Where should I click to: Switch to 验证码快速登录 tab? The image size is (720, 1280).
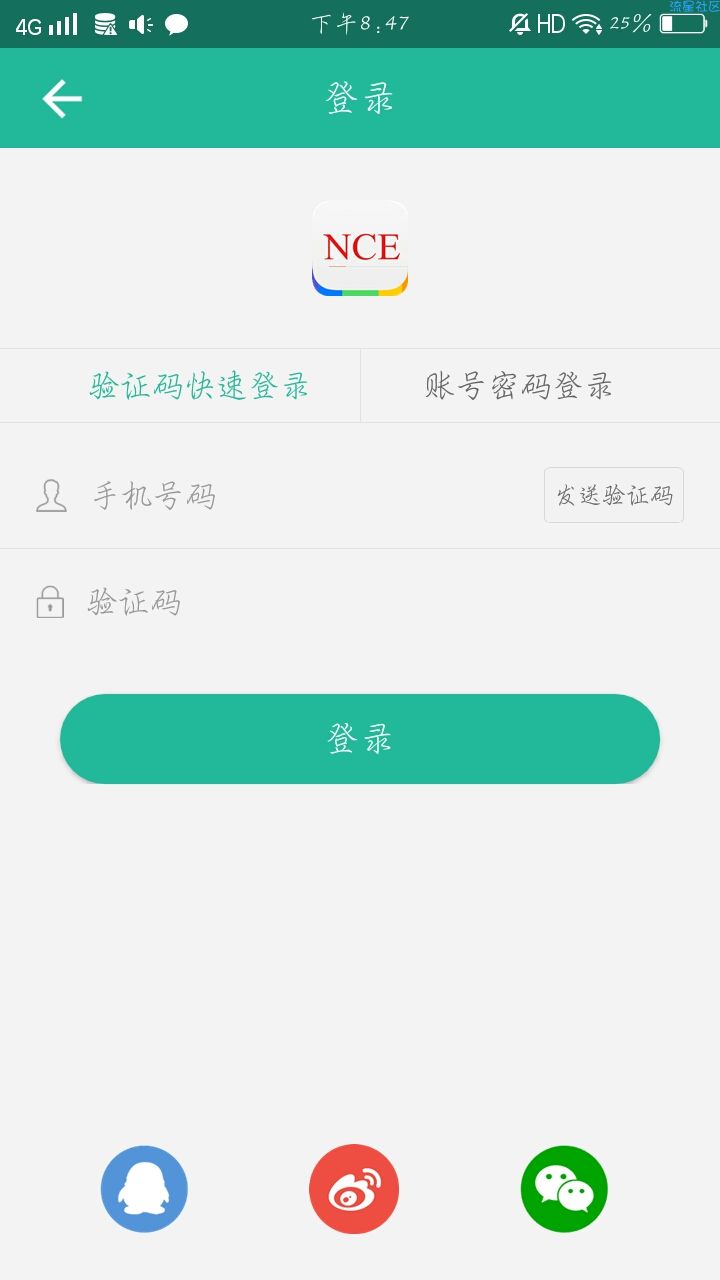pyautogui.click(x=199, y=385)
